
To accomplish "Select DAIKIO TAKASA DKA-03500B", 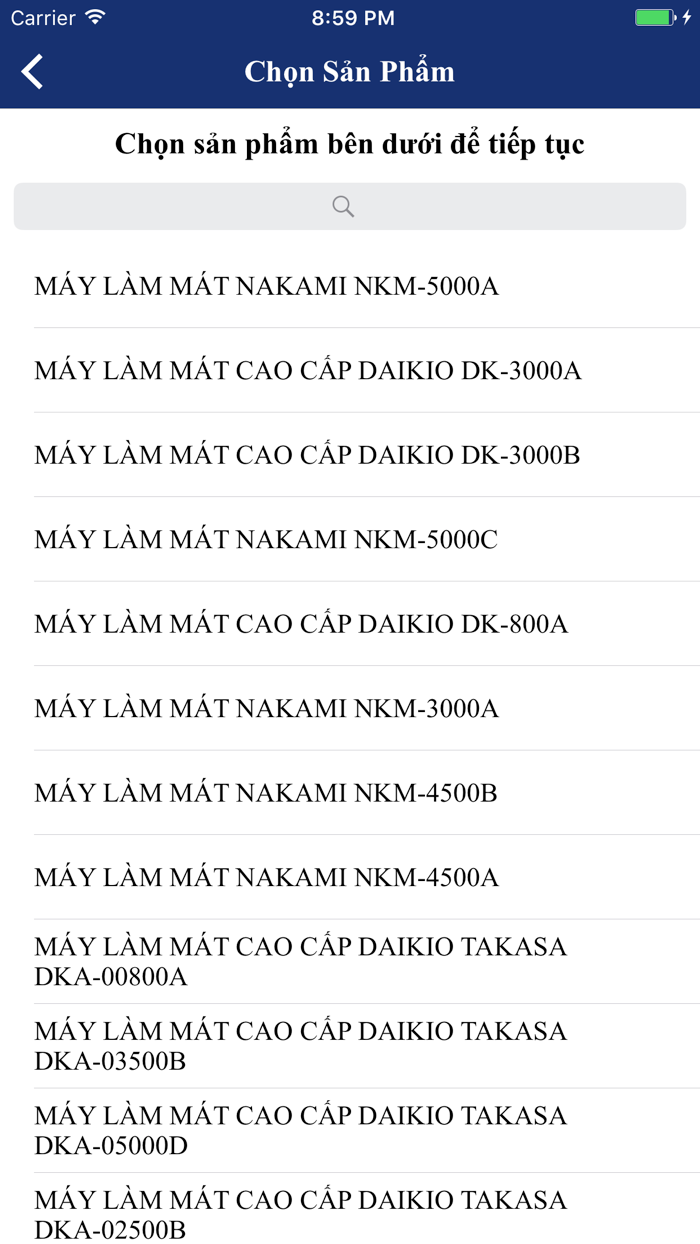I will (x=300, y=1046).
